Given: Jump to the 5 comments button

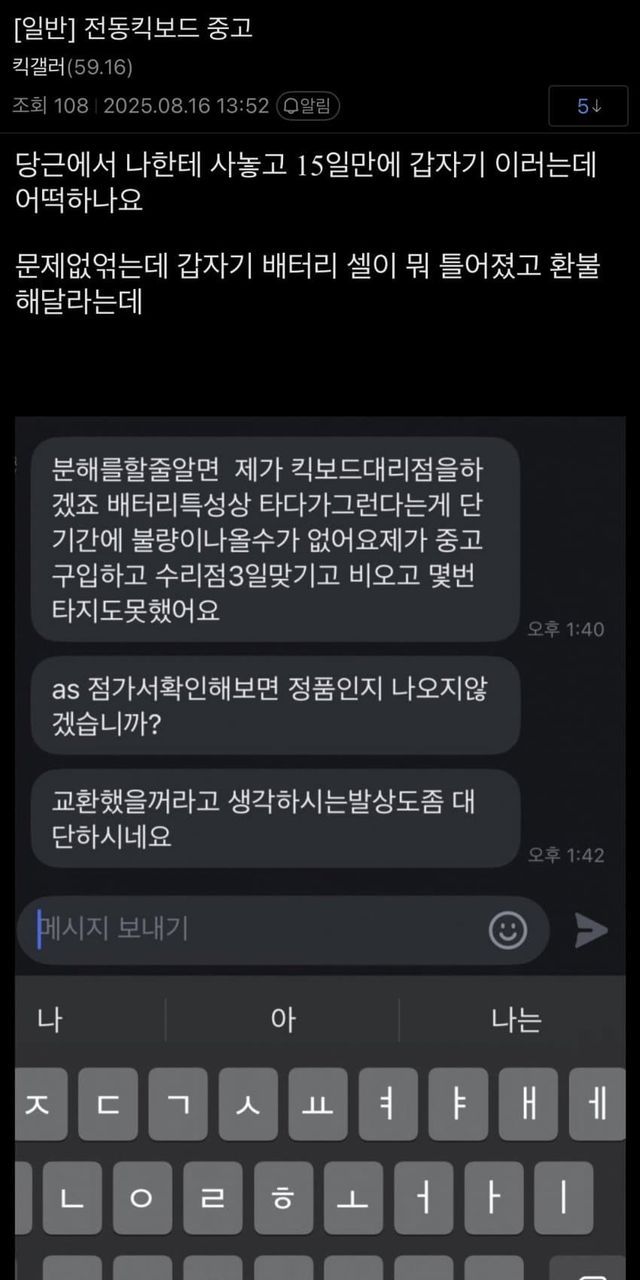Looking at the screenshot, I should click(x=588, y=106).
